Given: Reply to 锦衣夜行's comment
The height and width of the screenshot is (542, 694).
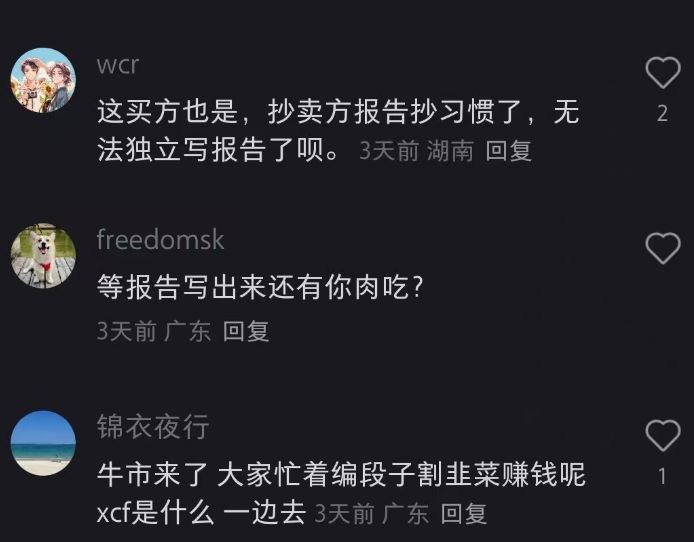Looking at the screenshot, I should point(463,514).
